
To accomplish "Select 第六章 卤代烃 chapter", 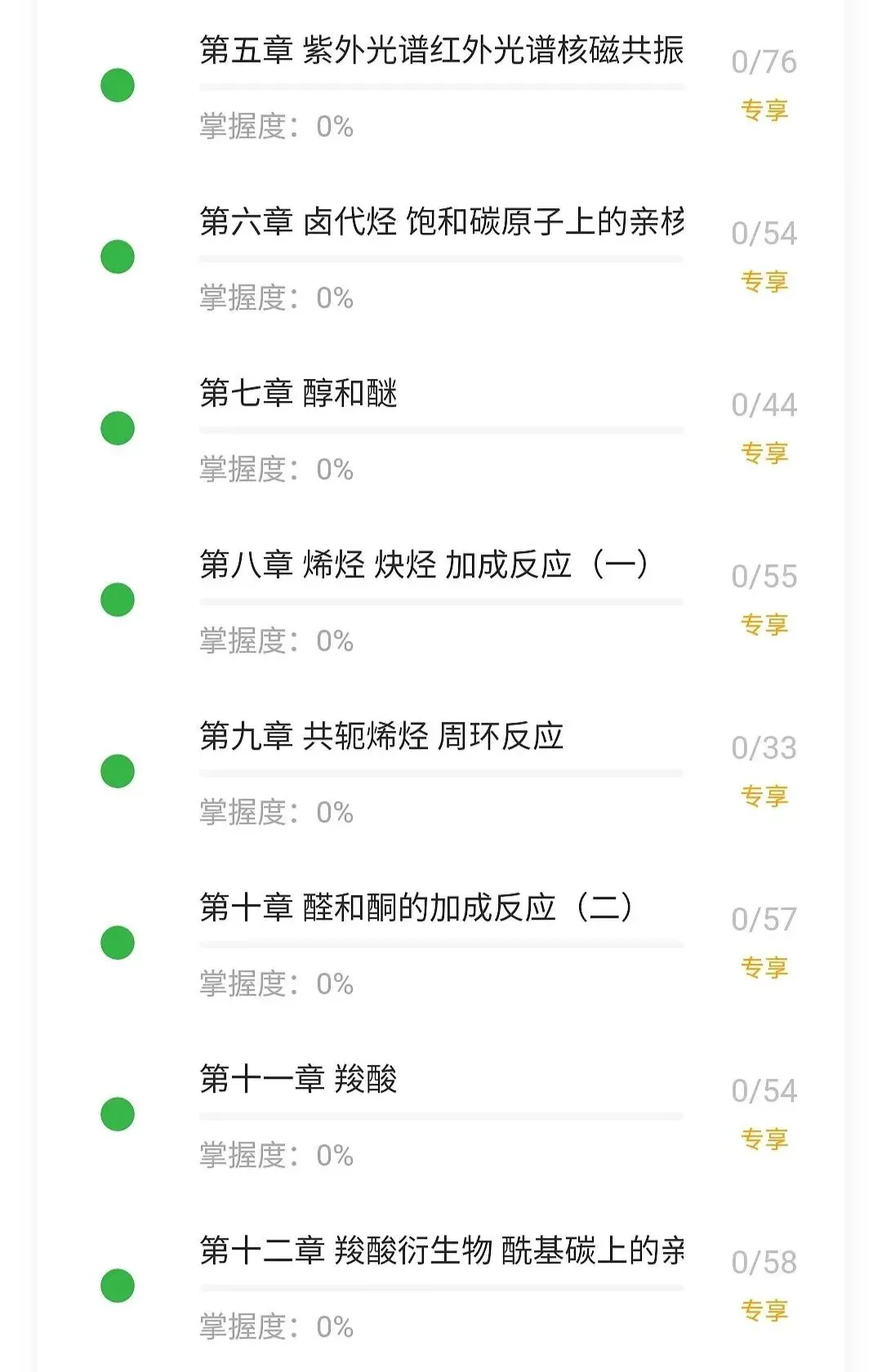I will 441,222.
